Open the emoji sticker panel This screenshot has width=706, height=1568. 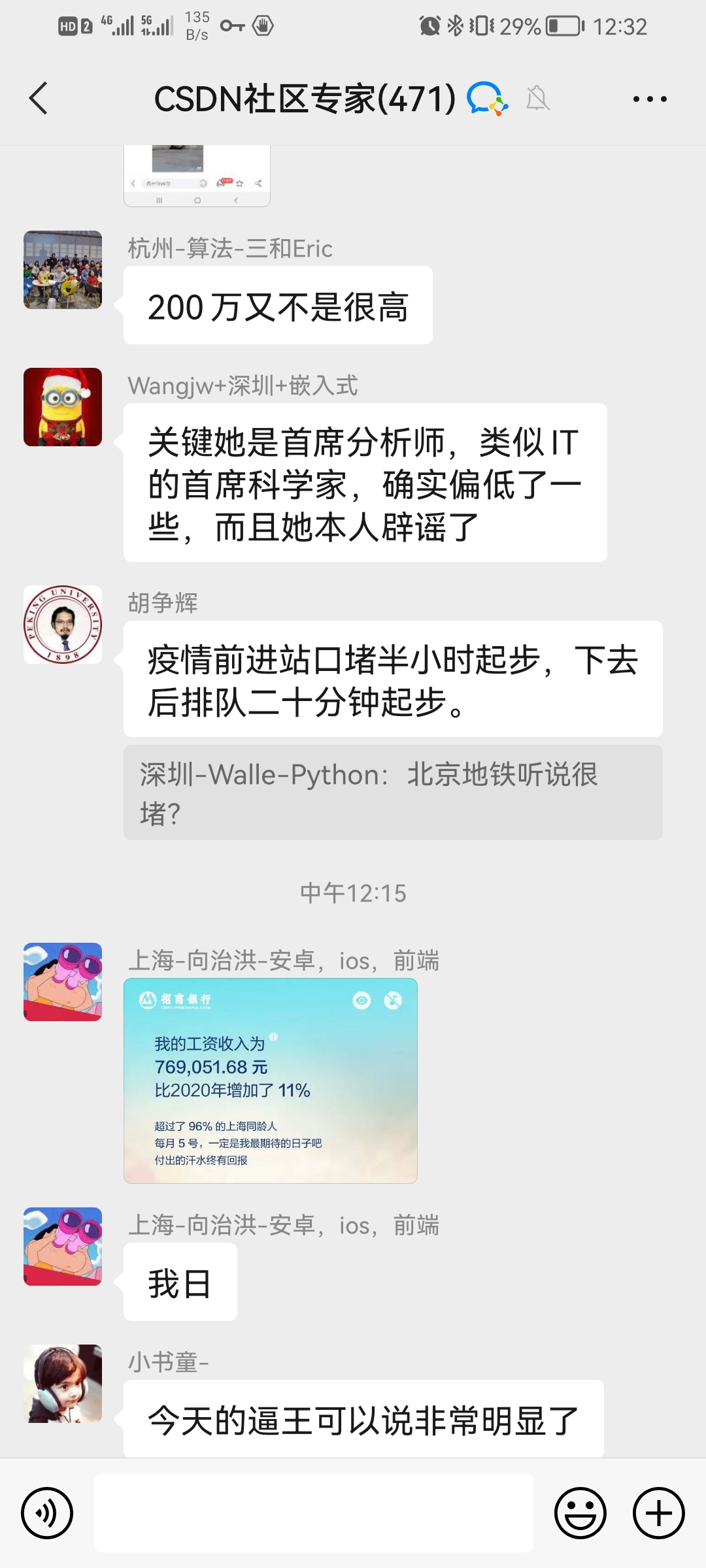[x=580, y=1513]
